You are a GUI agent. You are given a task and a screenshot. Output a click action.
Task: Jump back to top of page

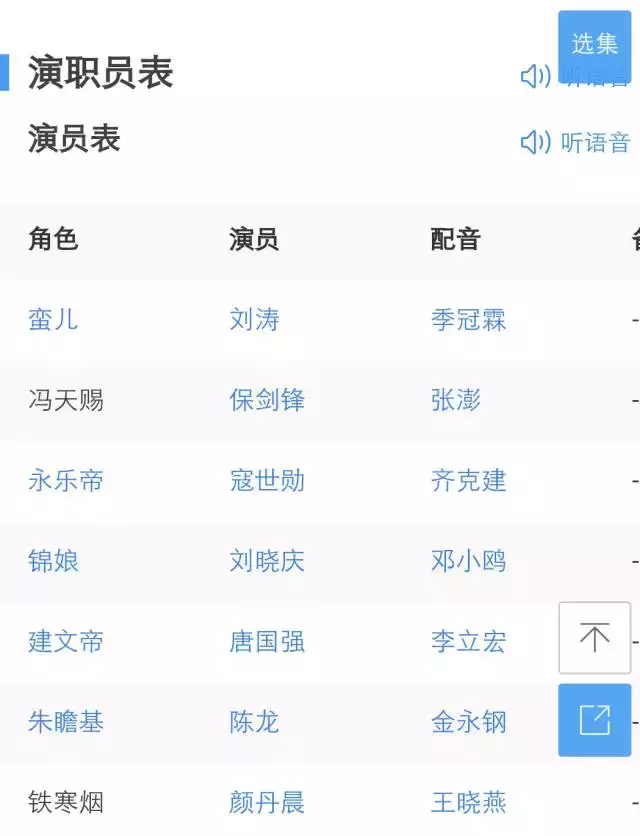(x=595, y=637)
